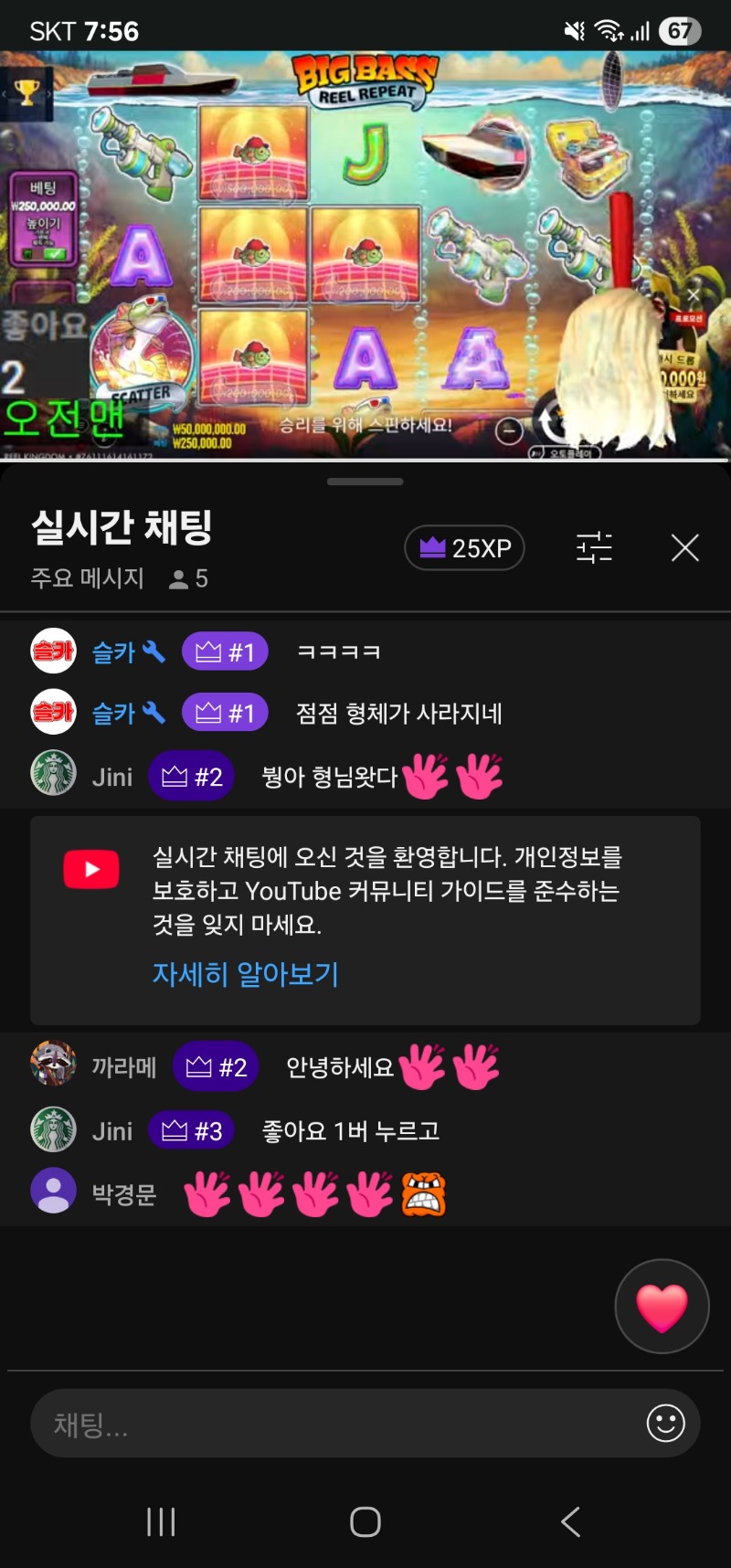Tap the chat panel drag handle
The image size is (731, 1568).
365,482
